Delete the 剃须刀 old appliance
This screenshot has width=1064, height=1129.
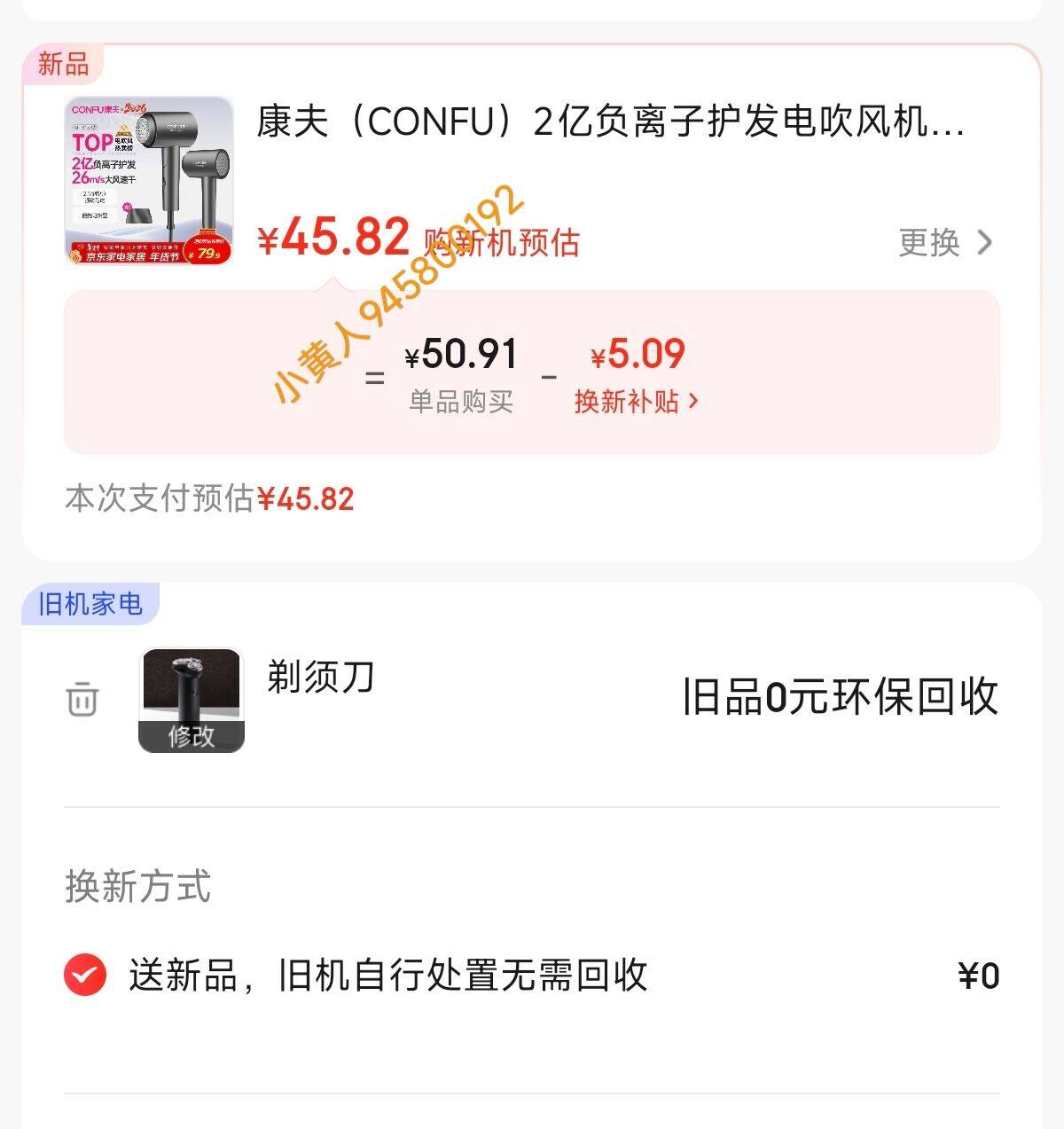(82, 699)
